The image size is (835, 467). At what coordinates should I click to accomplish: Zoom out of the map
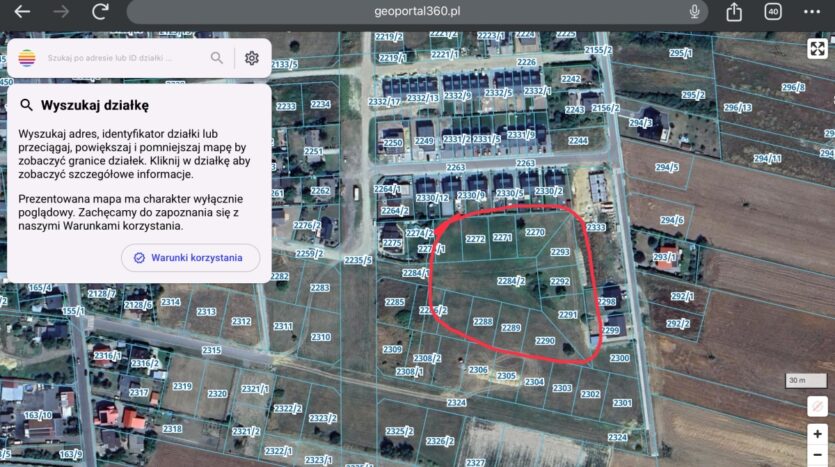(818, 453)
